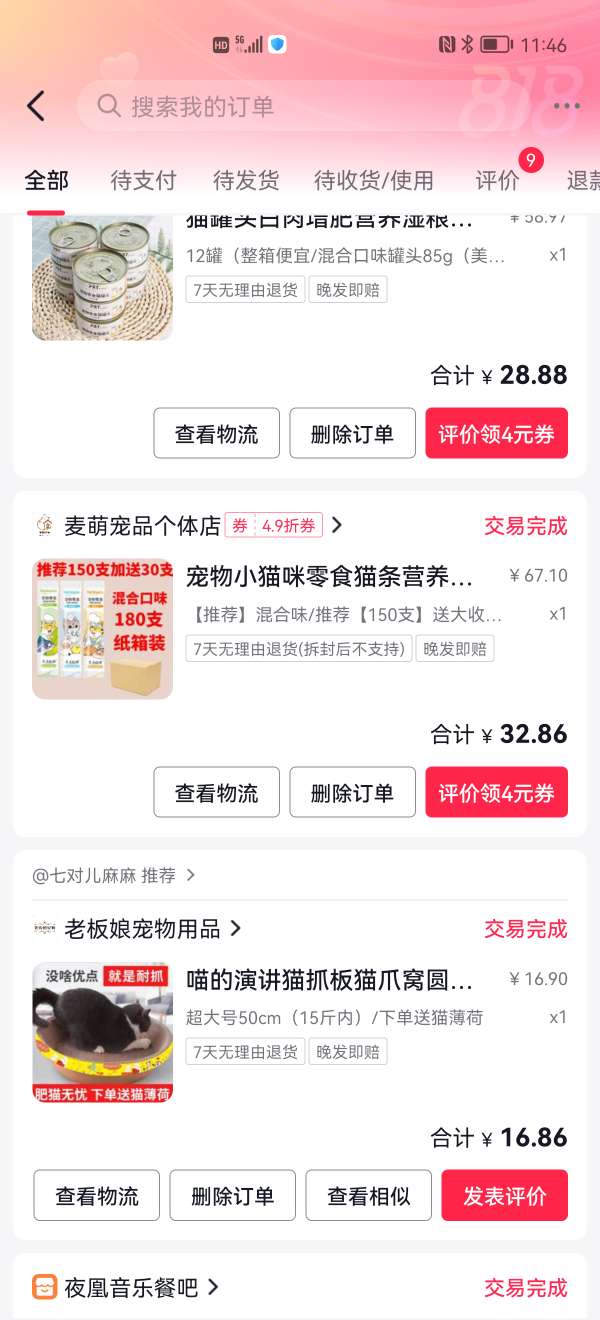This screenshot has width=600, height=1320.
Task: Open the @七对儿麻麻 推荐 link
Action: [x=113, y=876]
